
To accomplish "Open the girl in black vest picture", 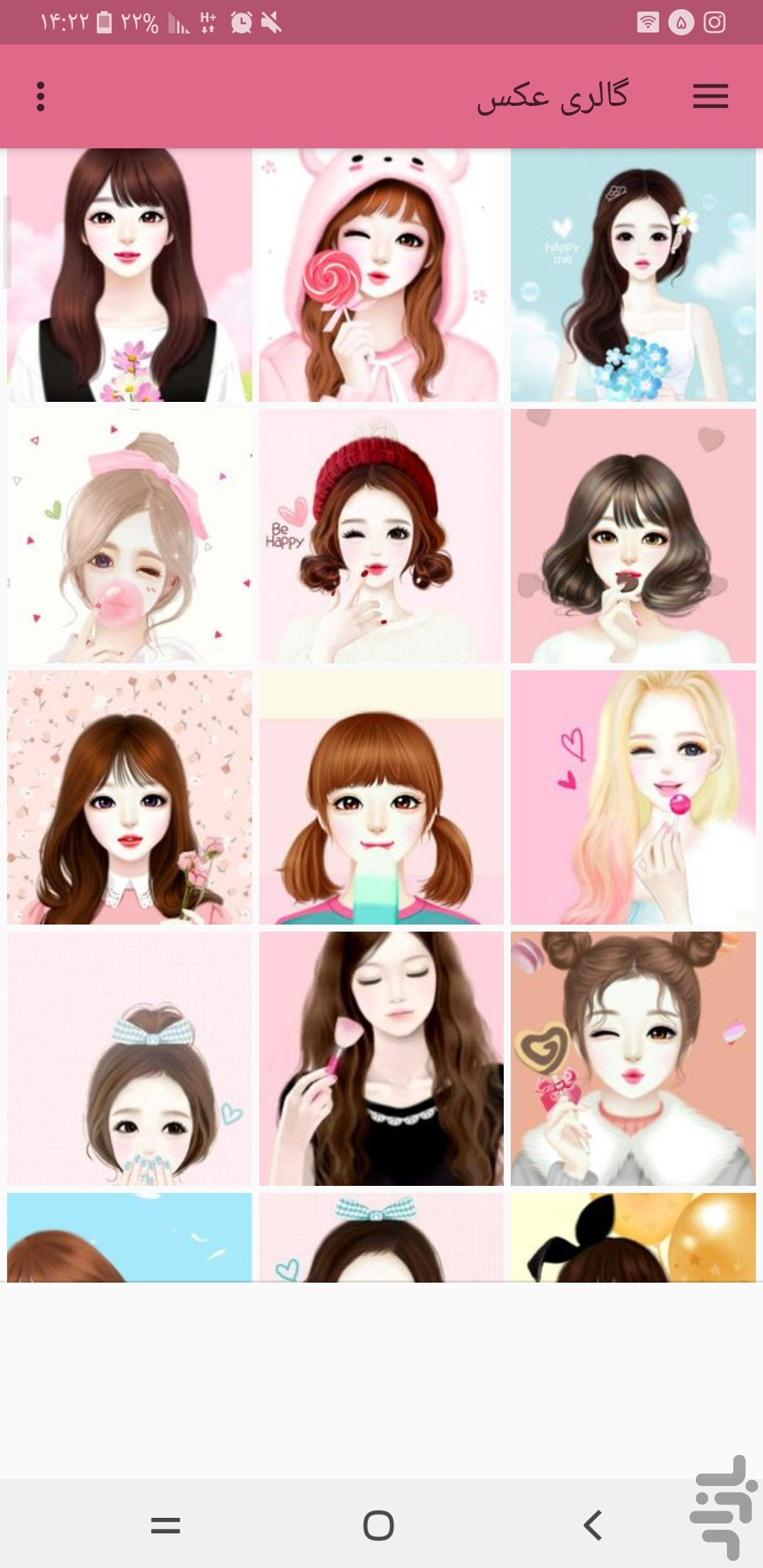I will (x=129, y=275).
